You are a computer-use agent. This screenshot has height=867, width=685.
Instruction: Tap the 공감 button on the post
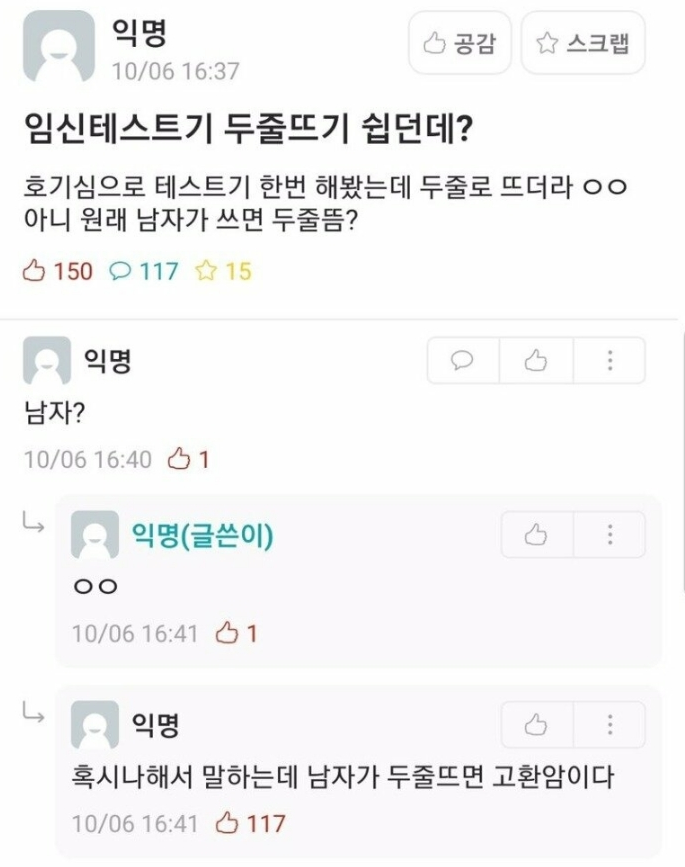coord(460,43)
